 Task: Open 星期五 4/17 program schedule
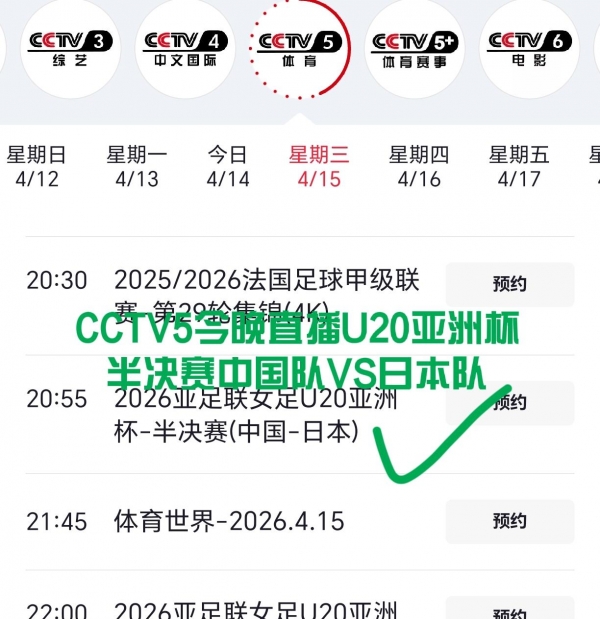point(519,166)
